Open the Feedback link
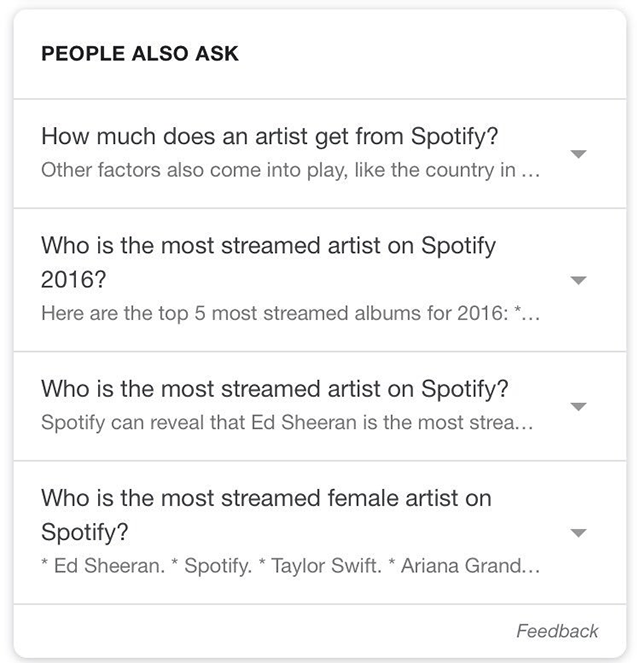Screen dimensions: 640x663 tap(557, 631)
